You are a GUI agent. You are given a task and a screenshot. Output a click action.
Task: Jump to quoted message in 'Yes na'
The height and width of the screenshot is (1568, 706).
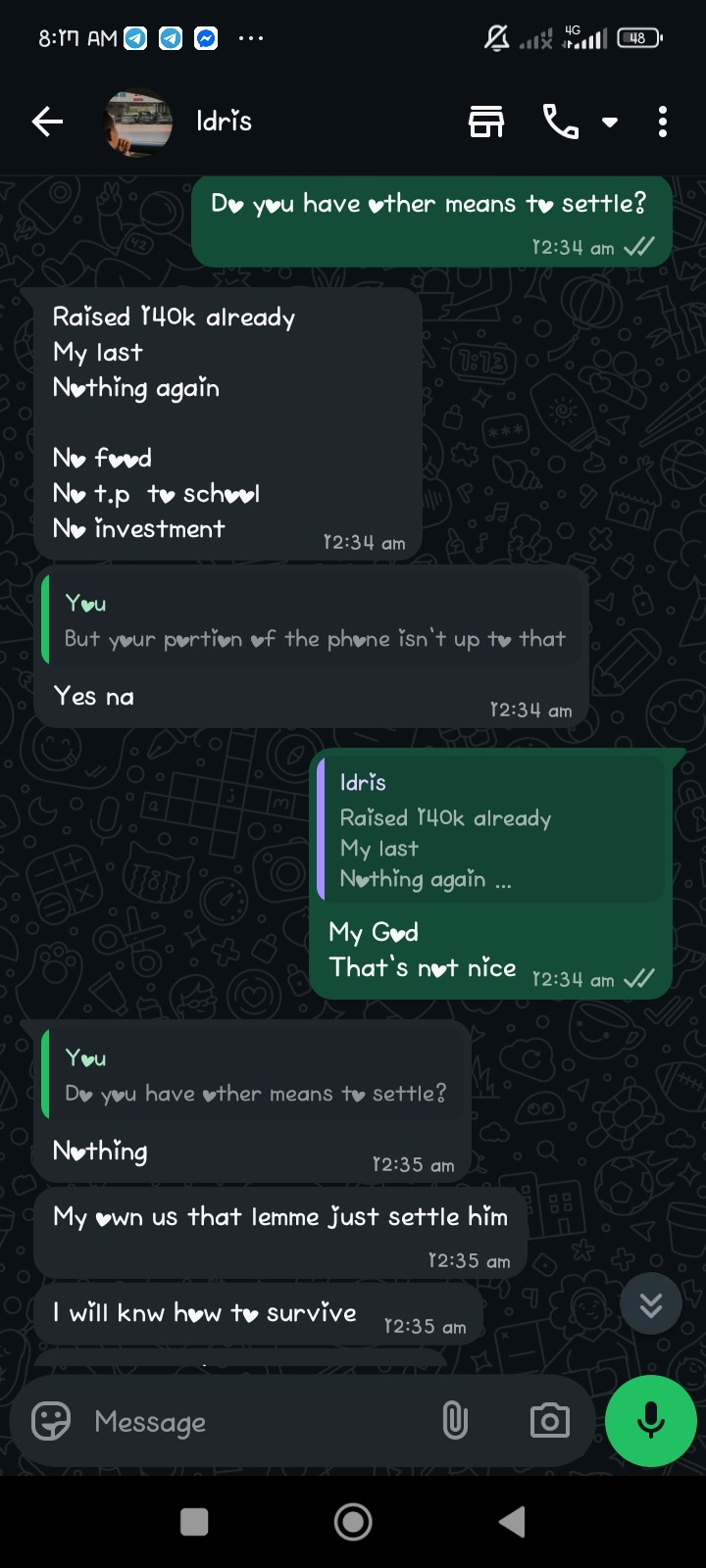click(x=312, y=622)
